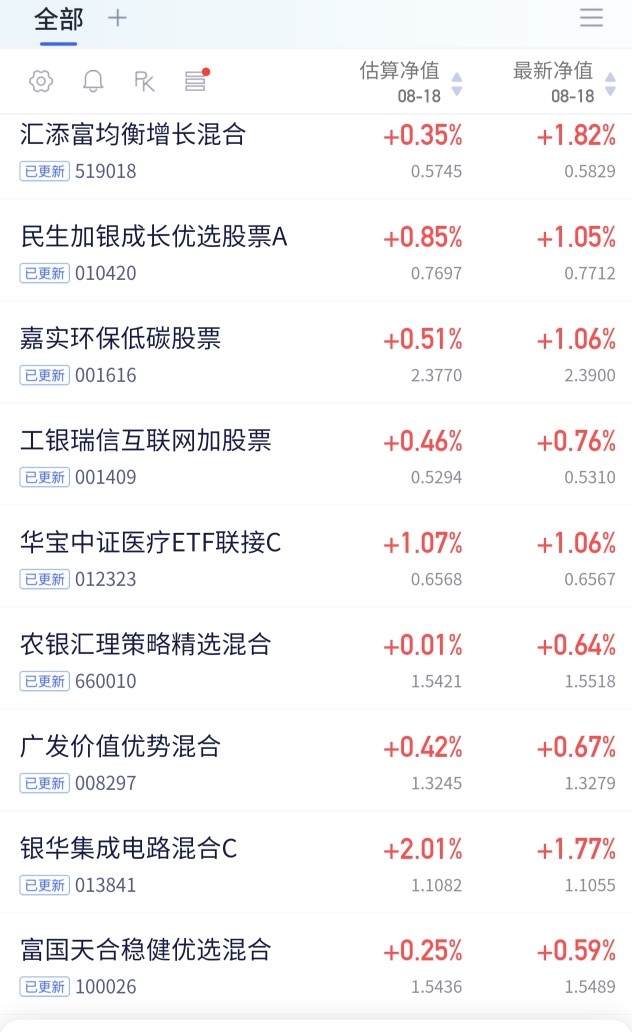Sort by 估算净值 column
The image size is (632, 1032).
(x=411, y=82)
